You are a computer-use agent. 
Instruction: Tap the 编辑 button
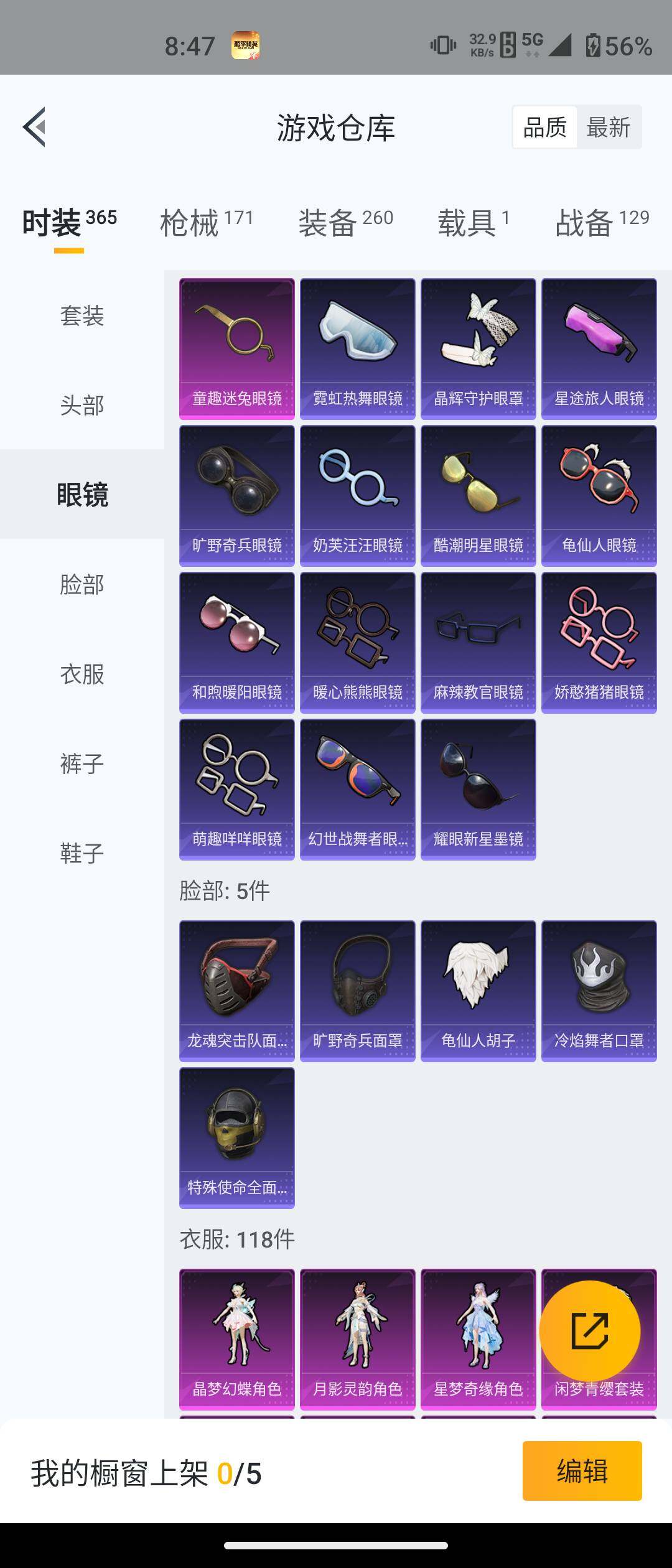(x=582, y=1471)
